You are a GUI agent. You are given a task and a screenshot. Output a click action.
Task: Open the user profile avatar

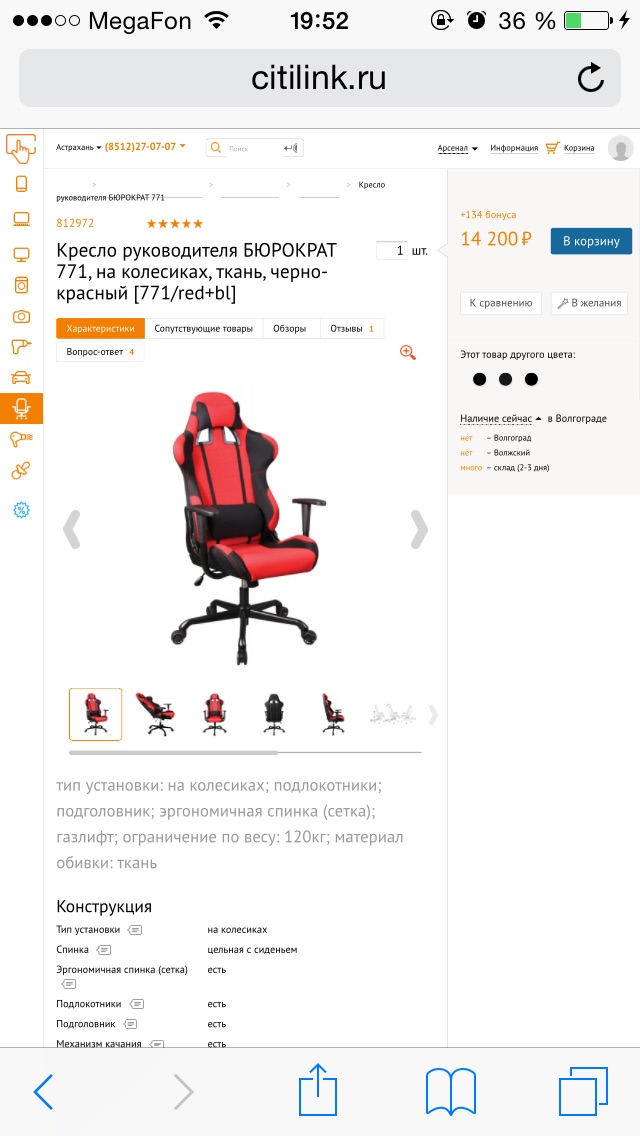(x=620, y=148)
